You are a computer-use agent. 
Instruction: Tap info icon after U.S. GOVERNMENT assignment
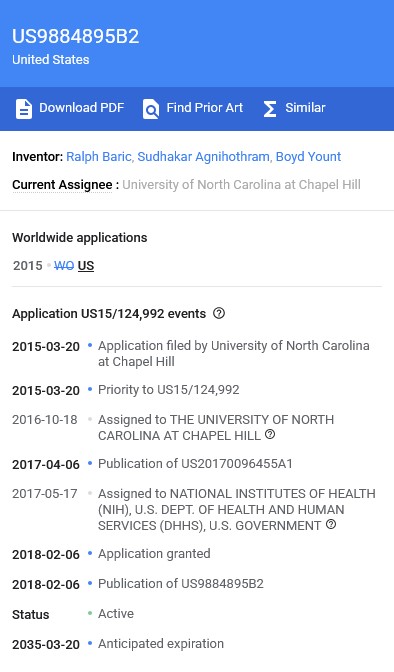(331, 524)
